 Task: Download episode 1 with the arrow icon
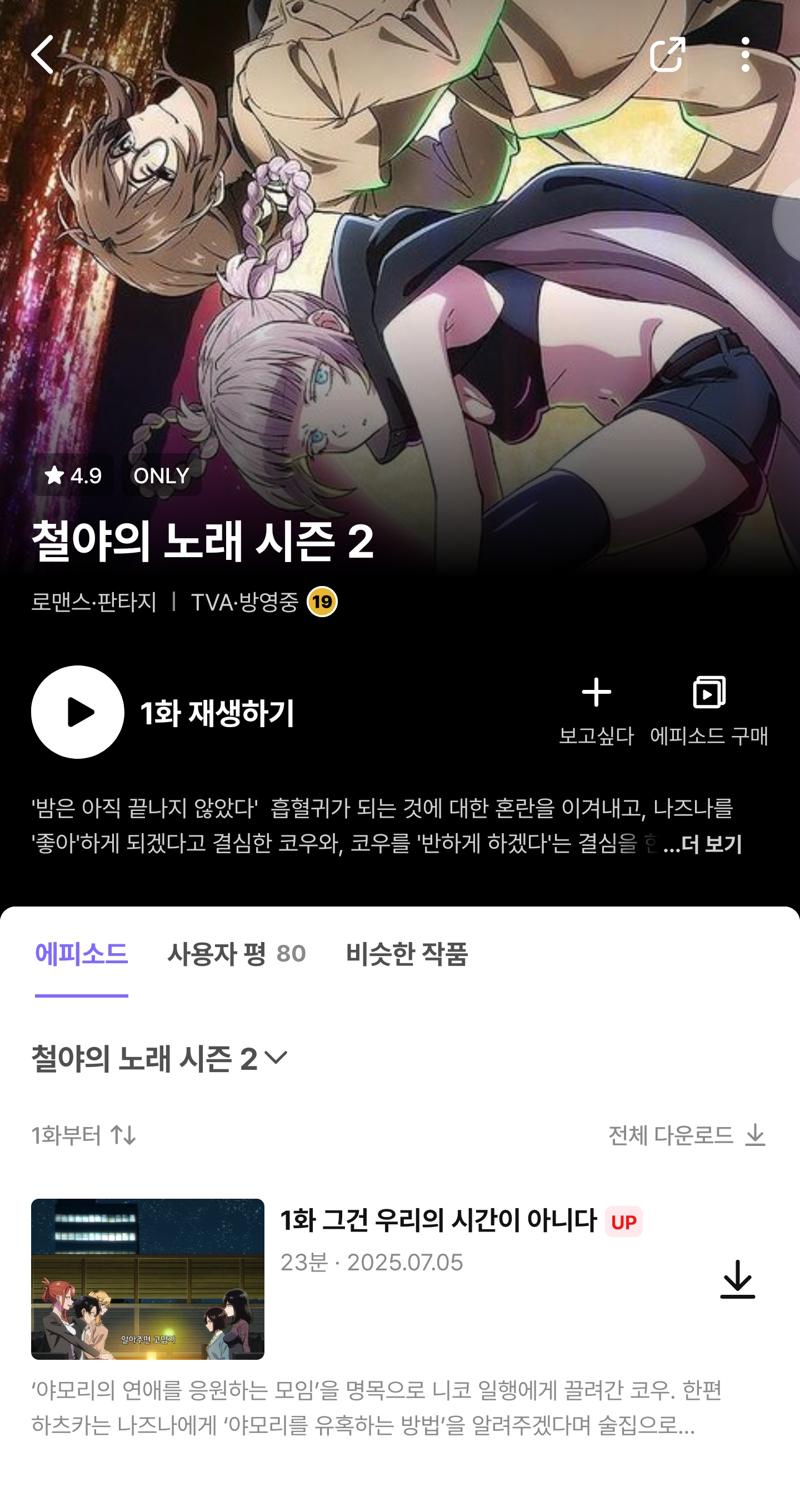pyautogui.click(x=737, y=1279)
